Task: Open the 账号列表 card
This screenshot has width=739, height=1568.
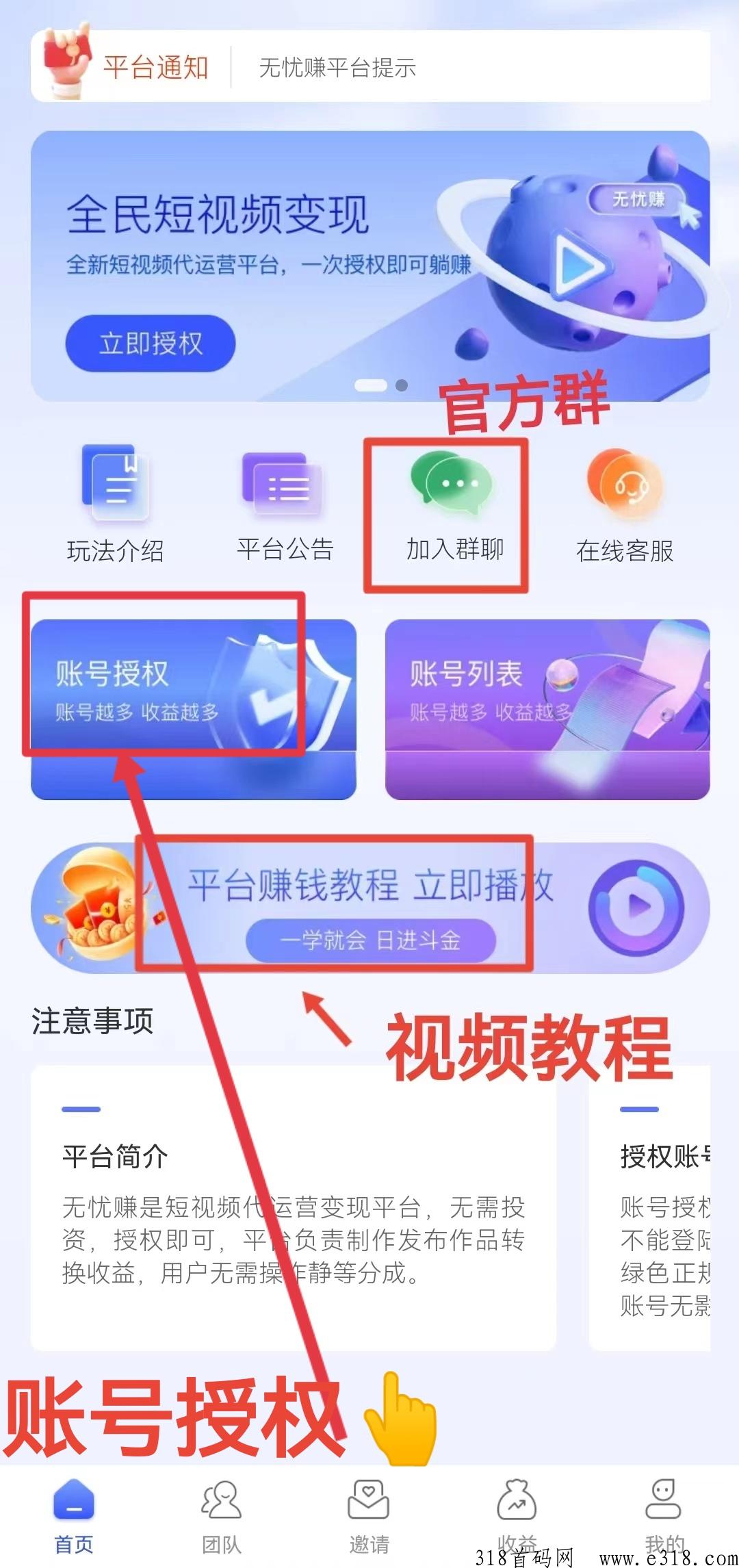Action: click(x=547, y=708)
